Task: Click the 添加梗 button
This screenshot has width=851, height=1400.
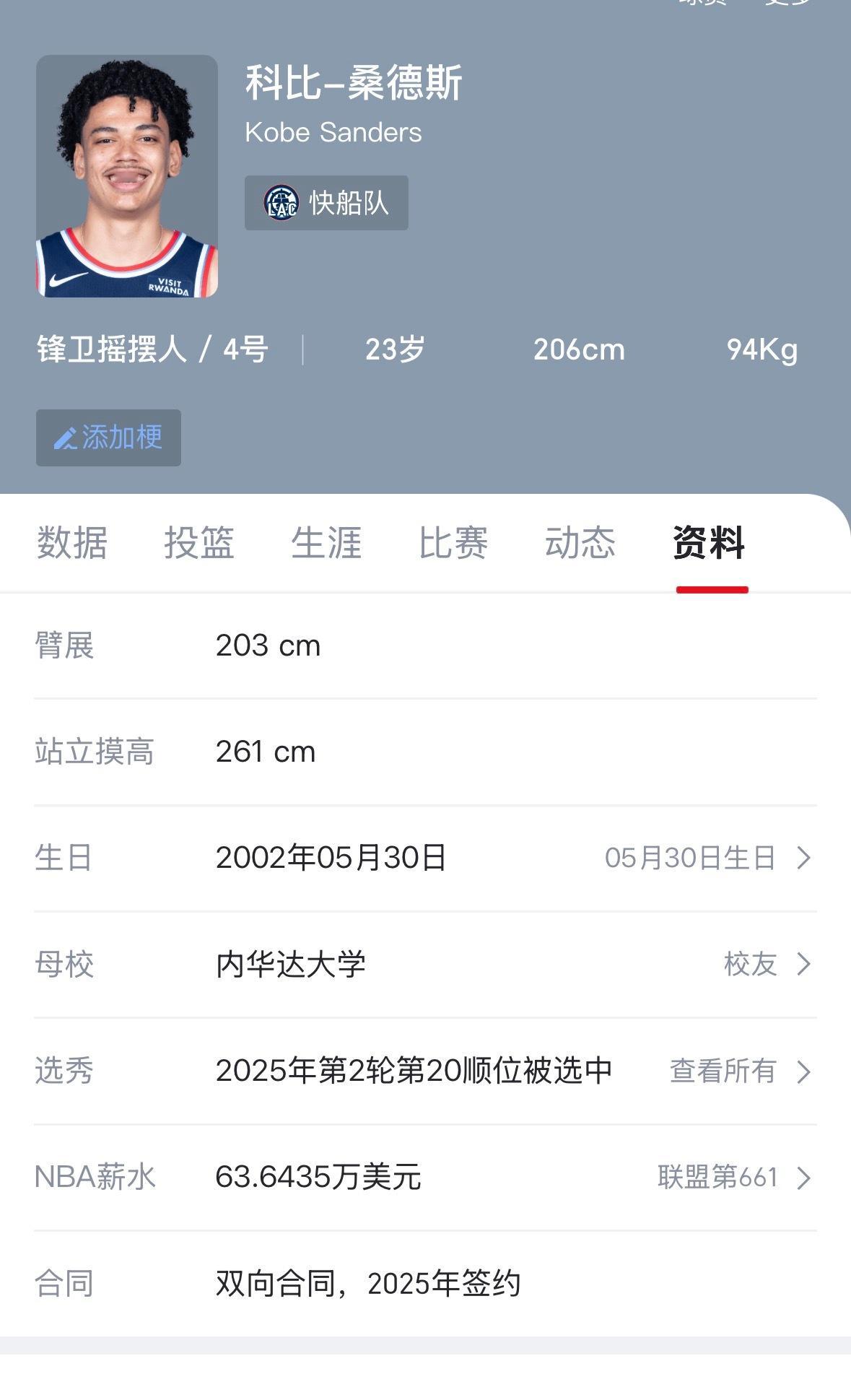Action: 108,438
